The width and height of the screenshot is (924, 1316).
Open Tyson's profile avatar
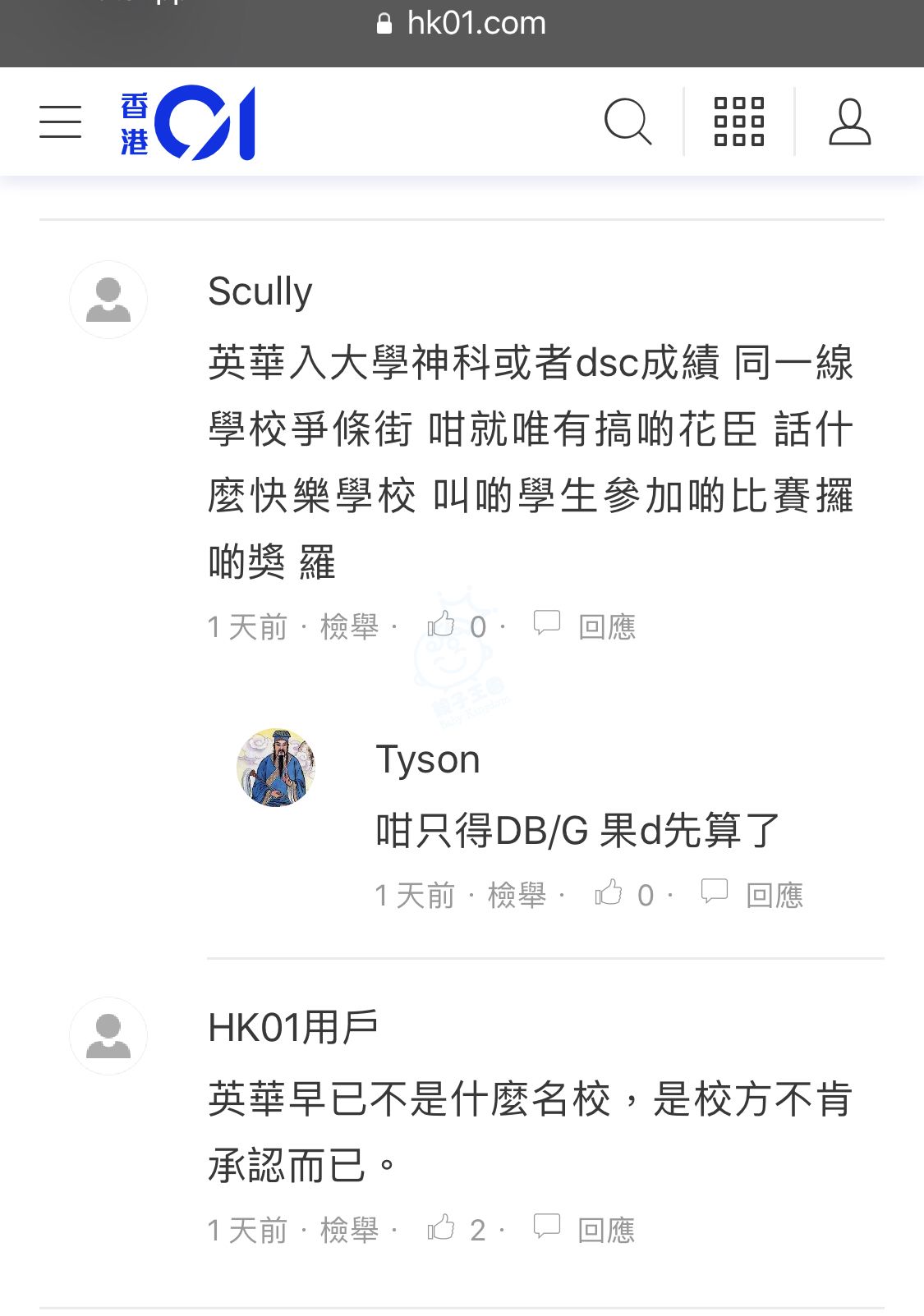tap(276, 768)
